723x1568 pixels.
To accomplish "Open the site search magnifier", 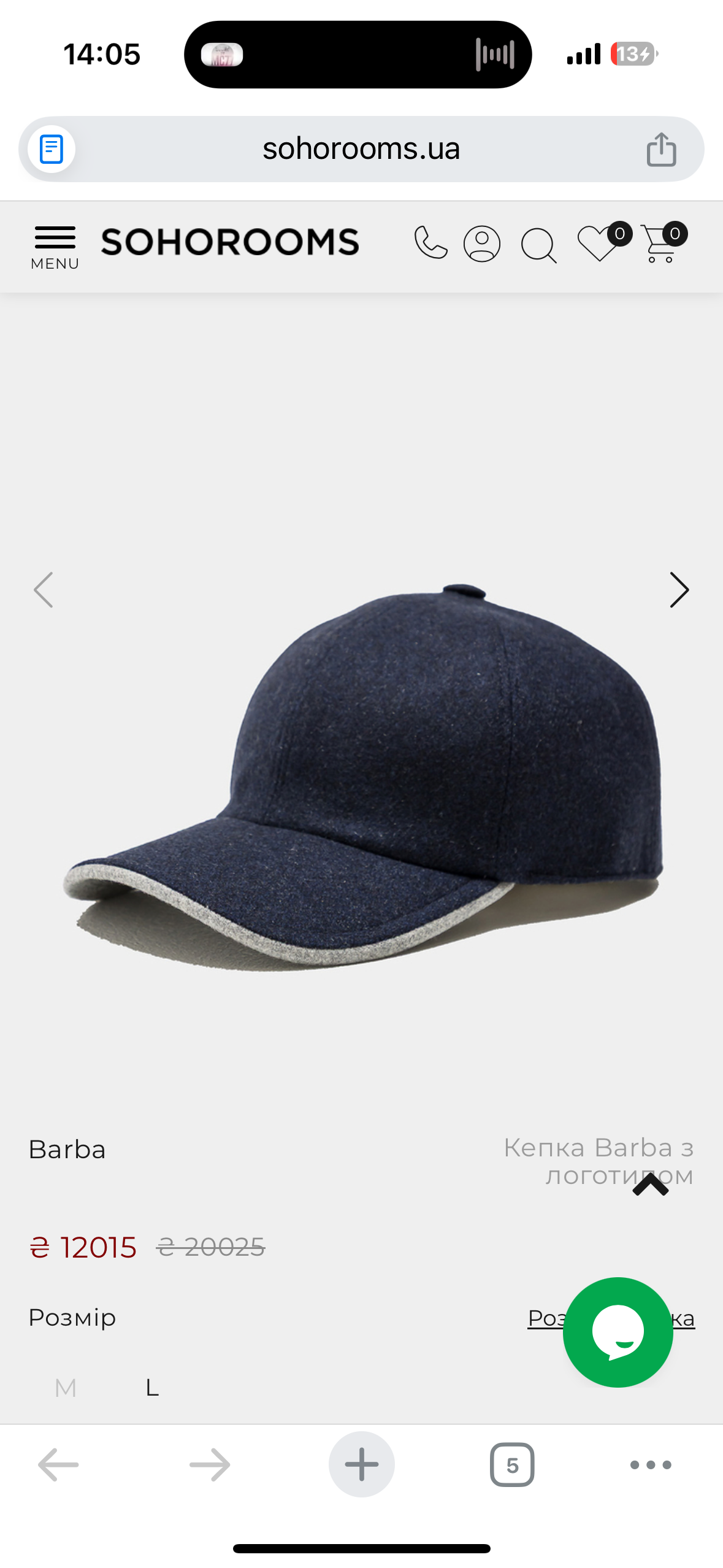I will coord(538,245).
